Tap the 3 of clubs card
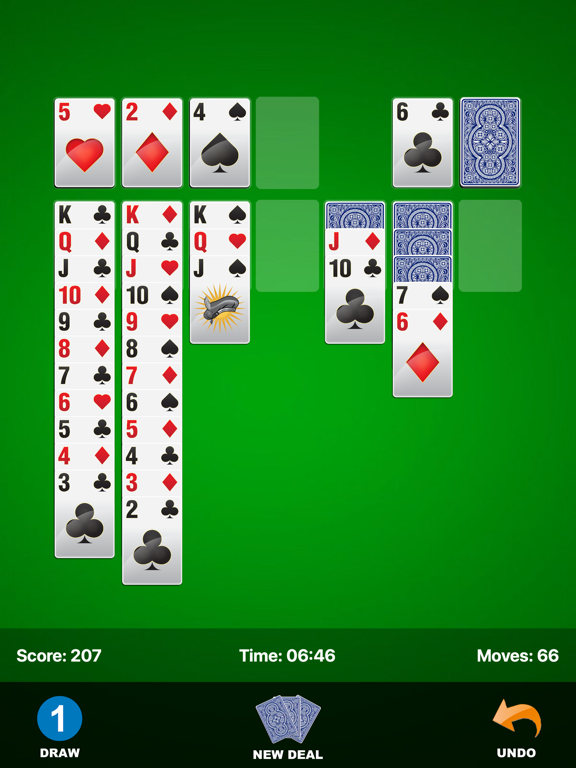Viewport: 576px width, 768px height. pyautogui.click(x=84, y=514)
